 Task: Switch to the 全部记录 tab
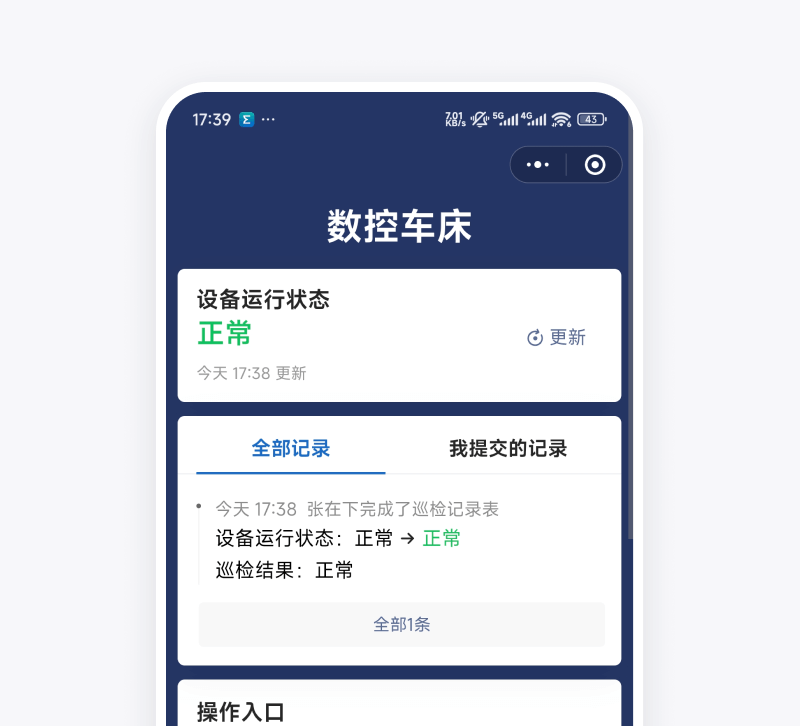pos(291,449)
